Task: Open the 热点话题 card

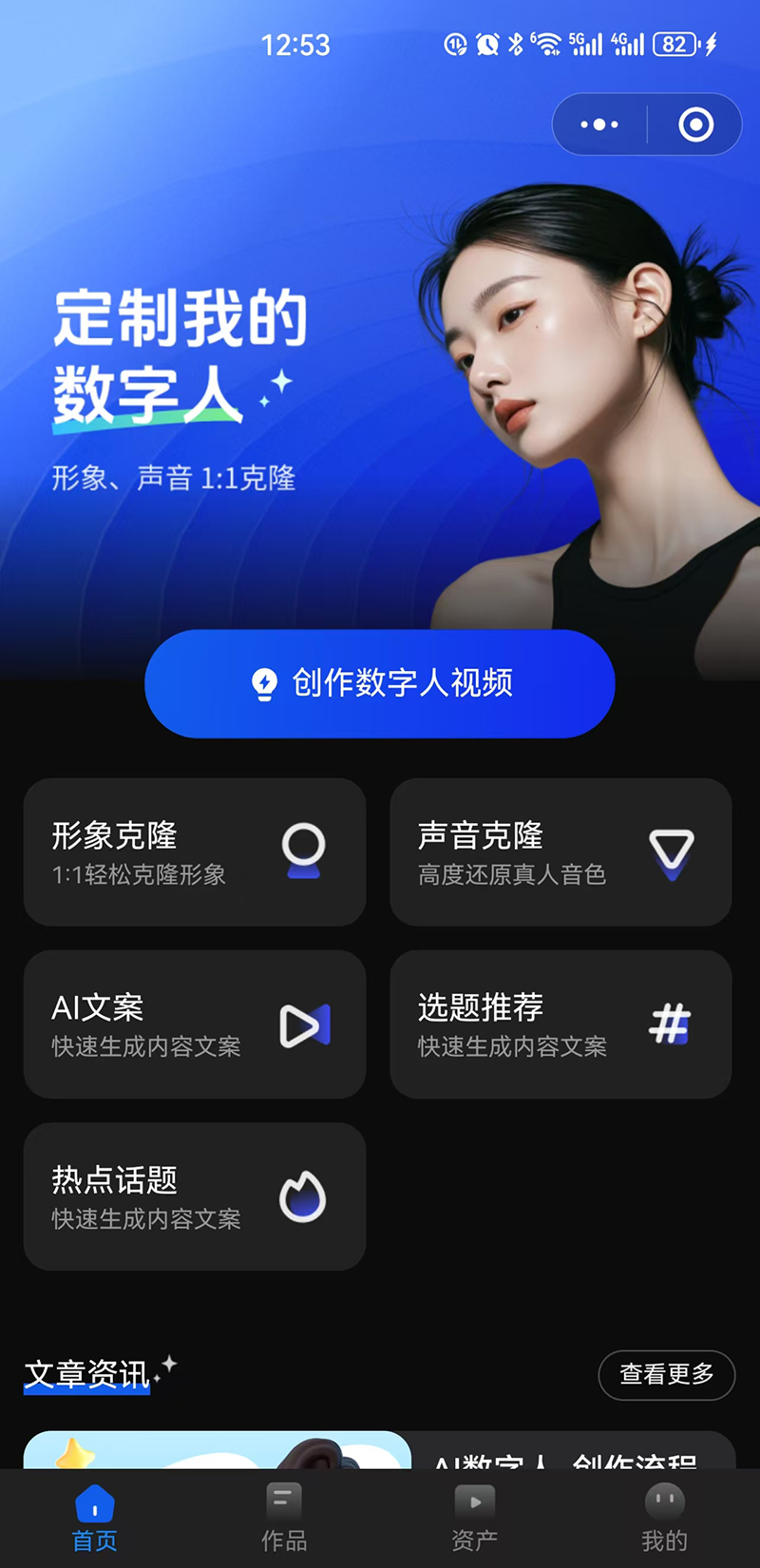Action: (195, 1197)
